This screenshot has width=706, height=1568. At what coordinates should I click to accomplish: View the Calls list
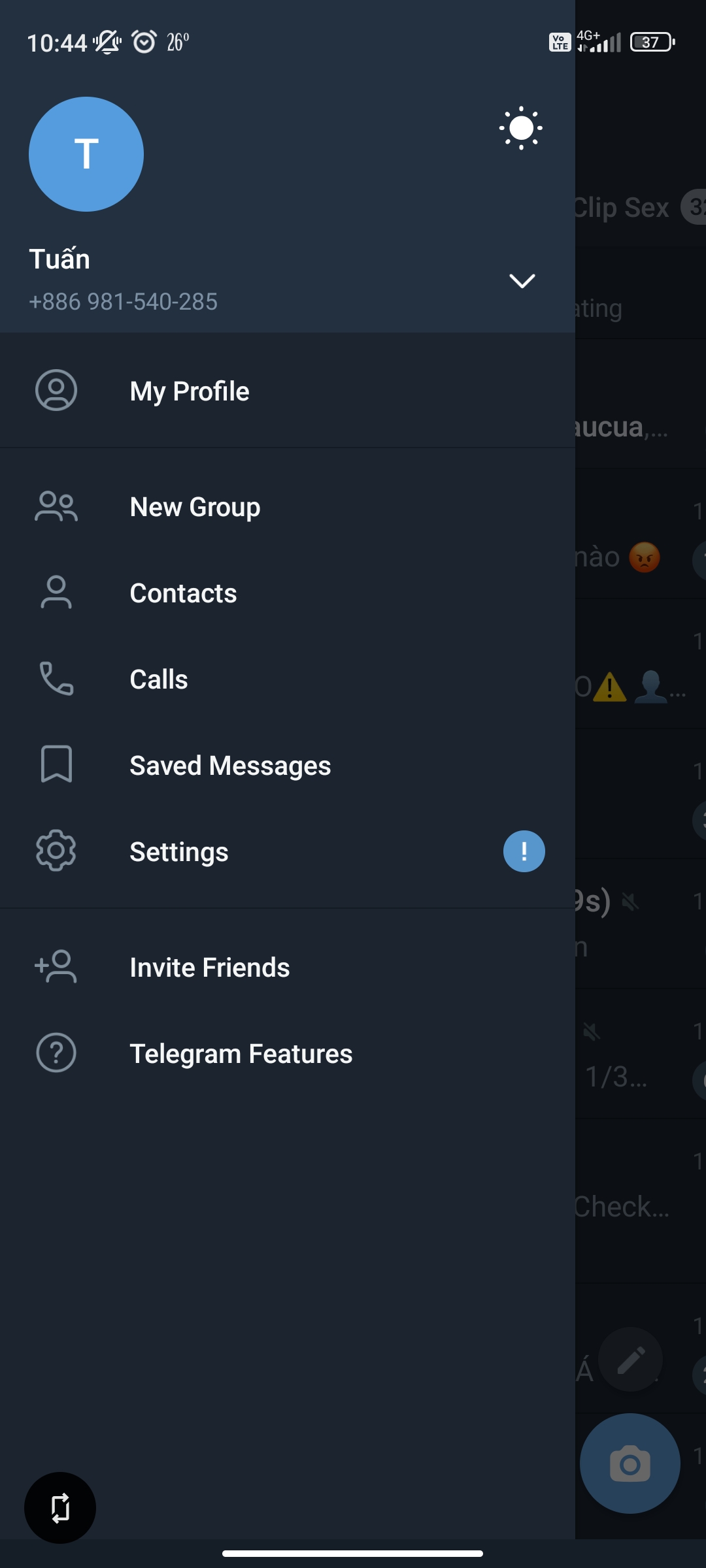pyautogui.click(x=288, y=679)
